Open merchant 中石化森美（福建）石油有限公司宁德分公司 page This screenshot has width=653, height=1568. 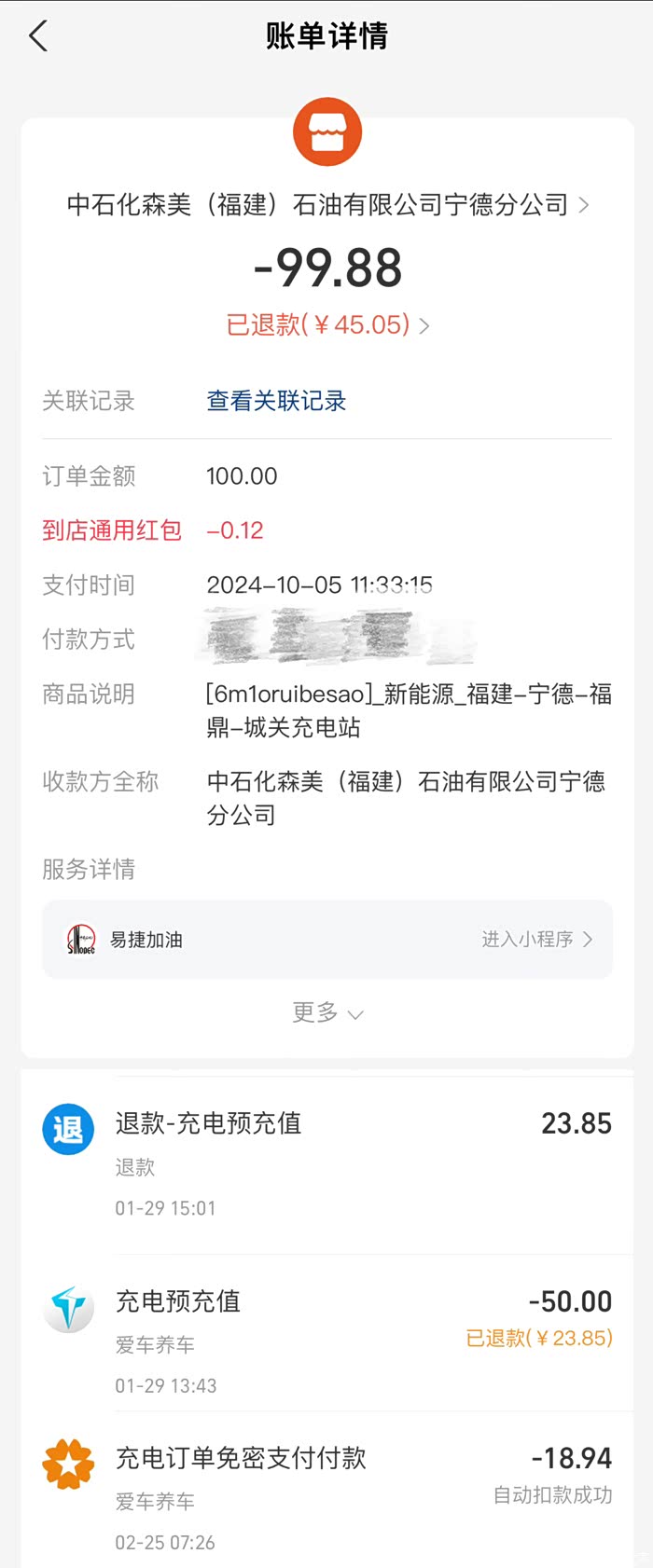tap(326, 205)
